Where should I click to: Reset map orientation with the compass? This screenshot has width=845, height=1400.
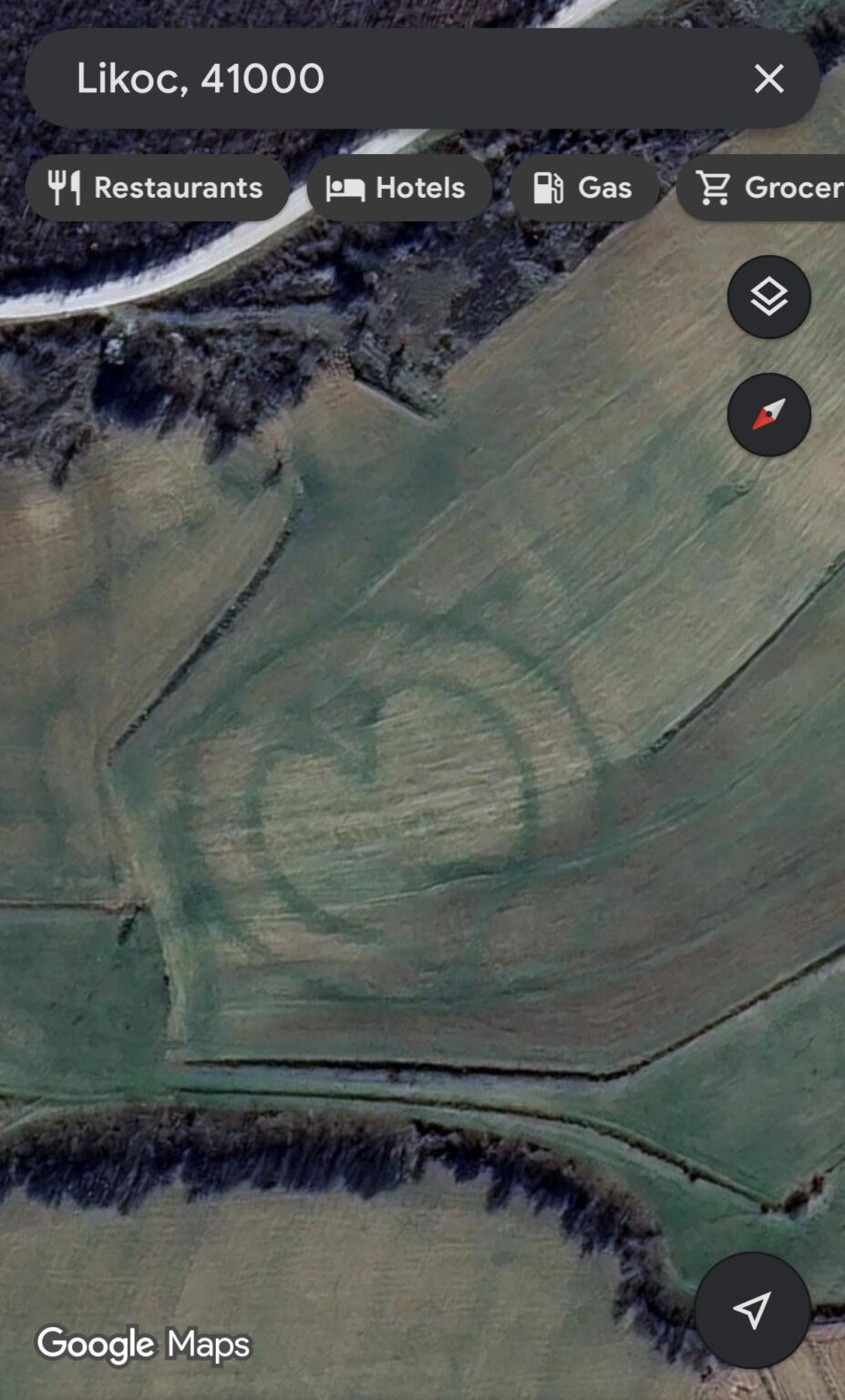(x=768, y=415)
